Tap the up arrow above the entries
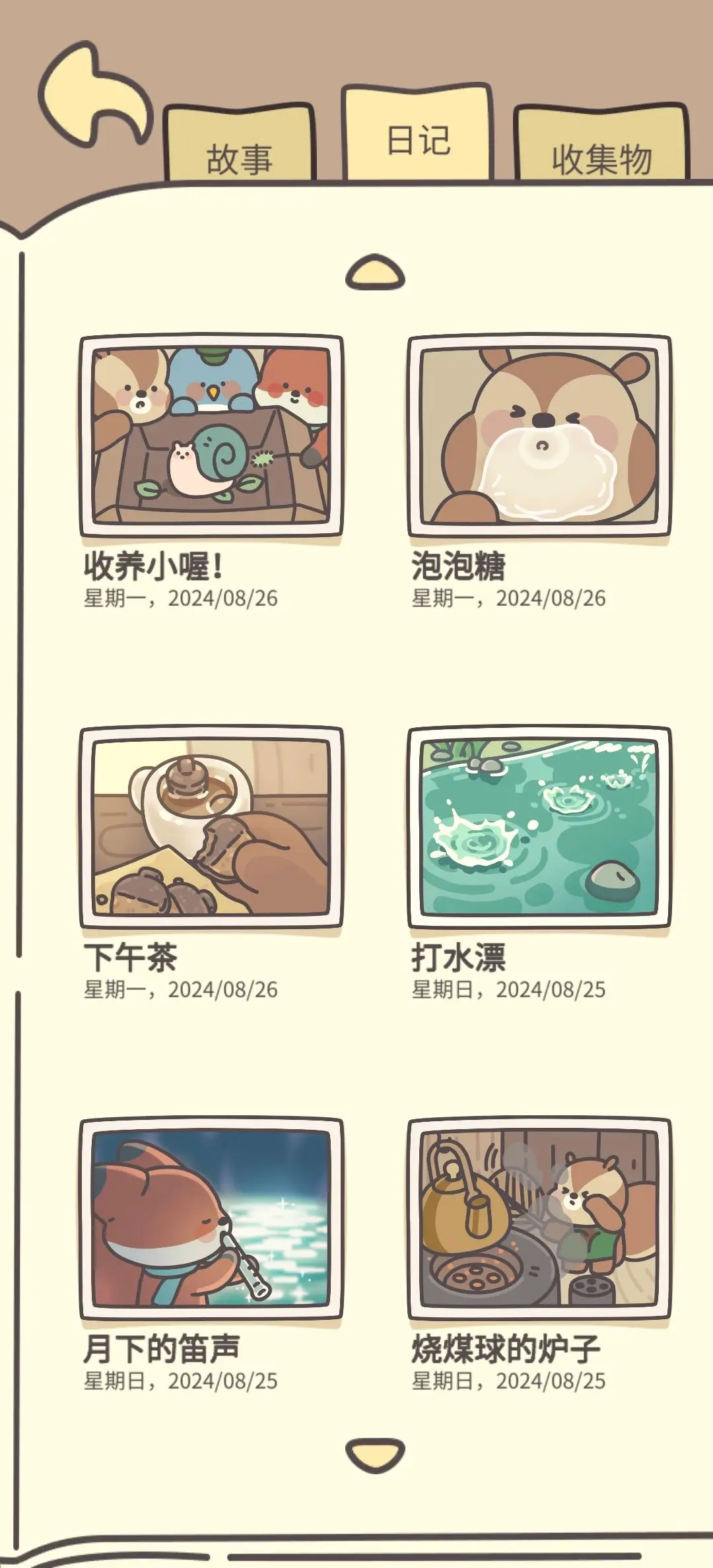This screenshot has height=1568, width=713. pyautogui.click(x=375, y=273)
